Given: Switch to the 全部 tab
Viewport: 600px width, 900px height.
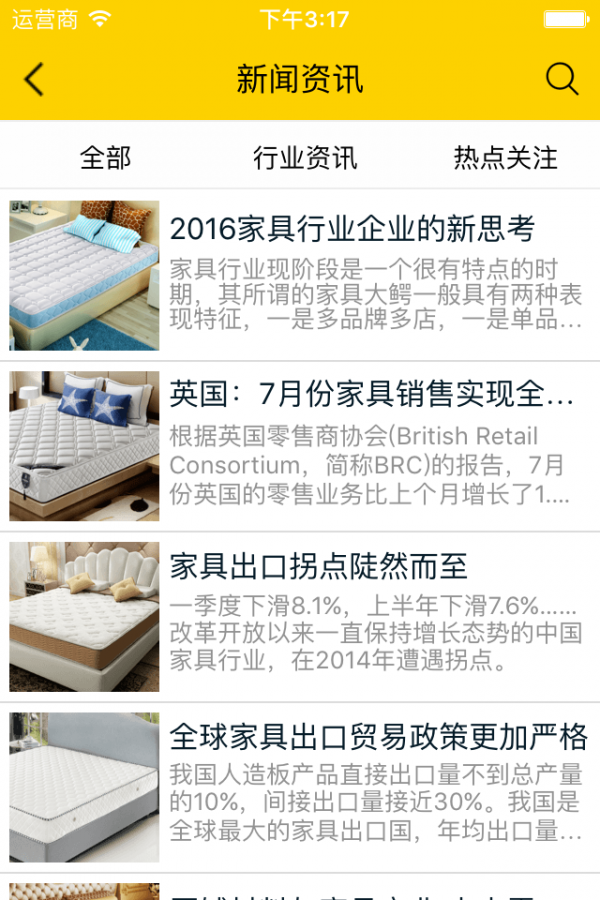Looking at the screenshot, I should 105,158.
